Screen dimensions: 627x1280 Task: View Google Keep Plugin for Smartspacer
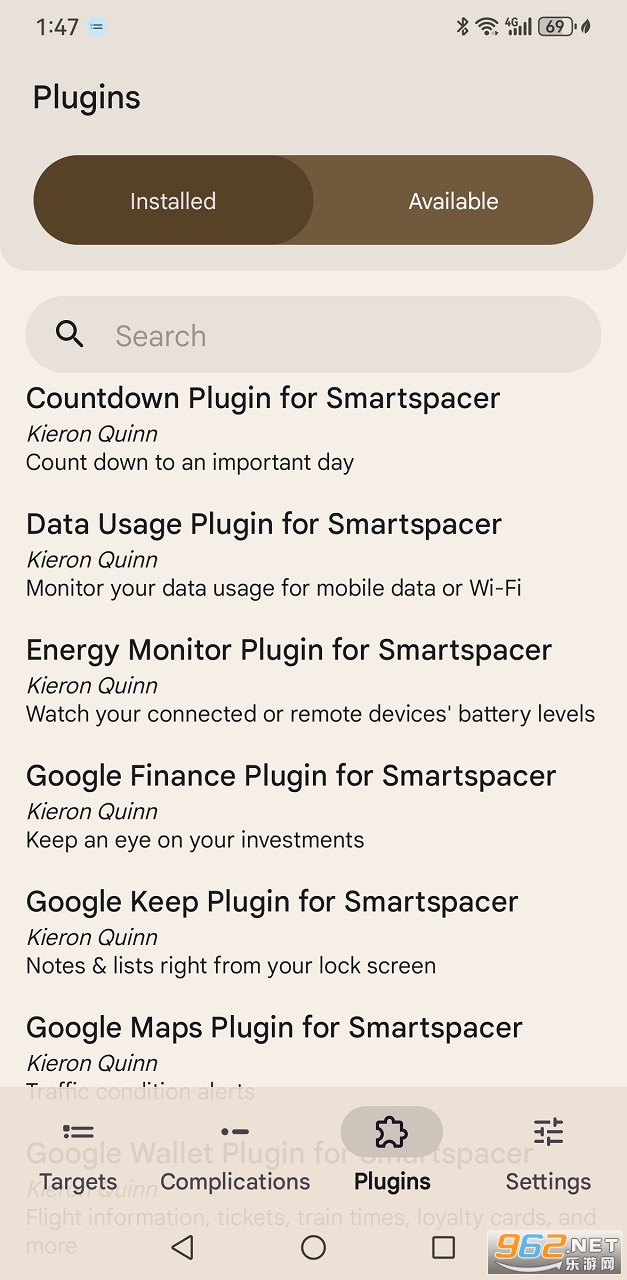coord(272,933)
